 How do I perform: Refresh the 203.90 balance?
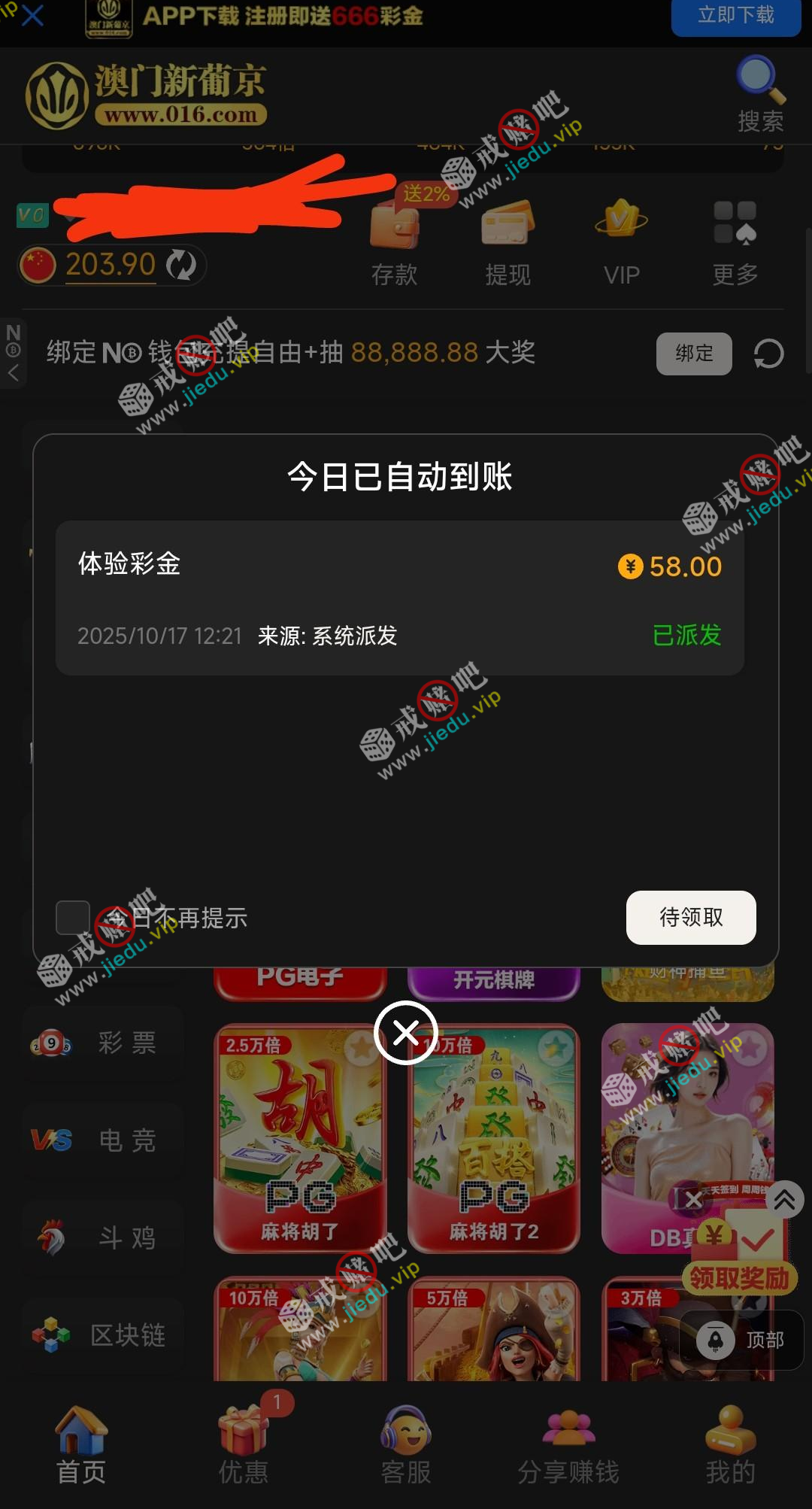(181, 265)
